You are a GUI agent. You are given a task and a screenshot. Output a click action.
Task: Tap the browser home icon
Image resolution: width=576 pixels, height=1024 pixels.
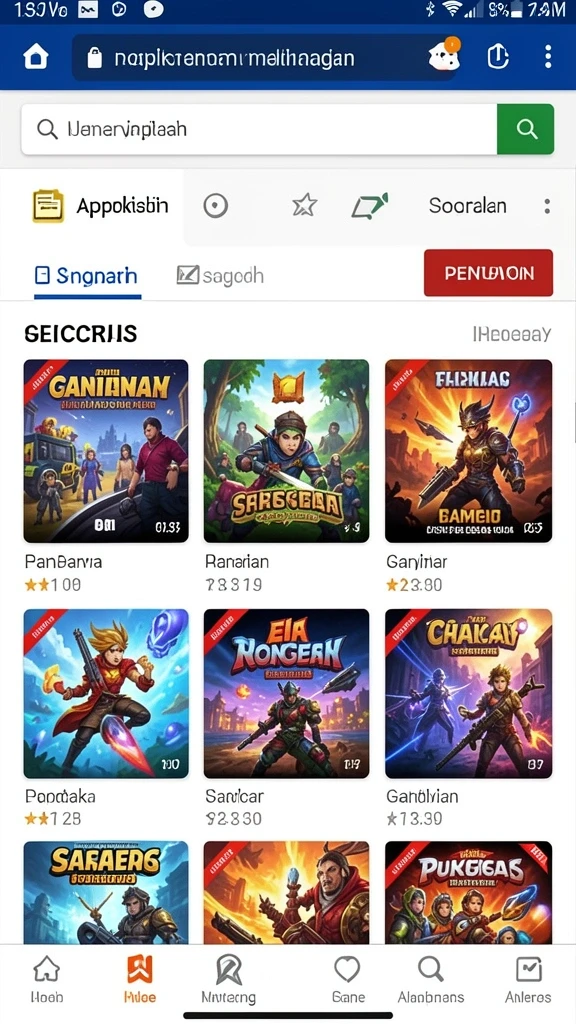[36, 57]
